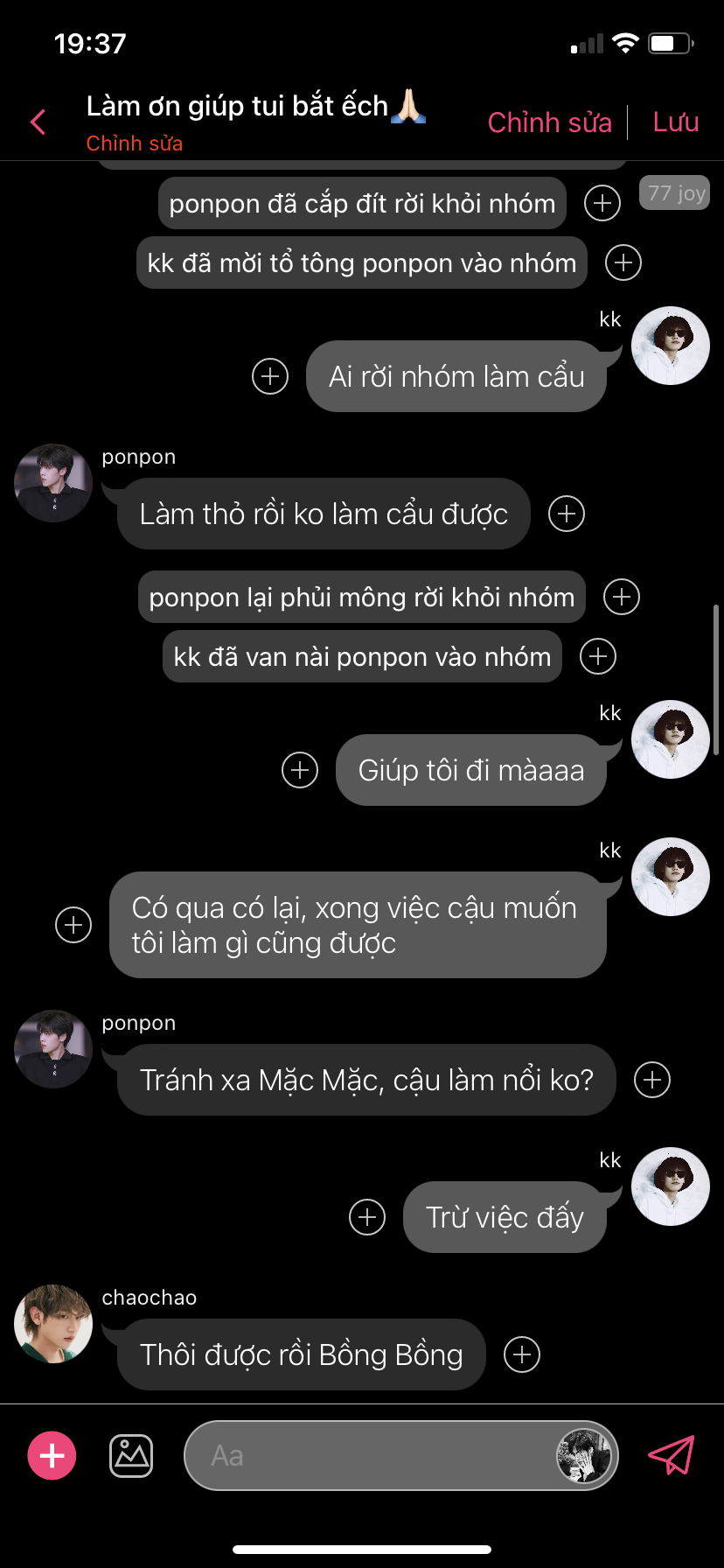Tap the top-right Chỉnh sửa button
The image size is (724, 1568).
[549, 122]
